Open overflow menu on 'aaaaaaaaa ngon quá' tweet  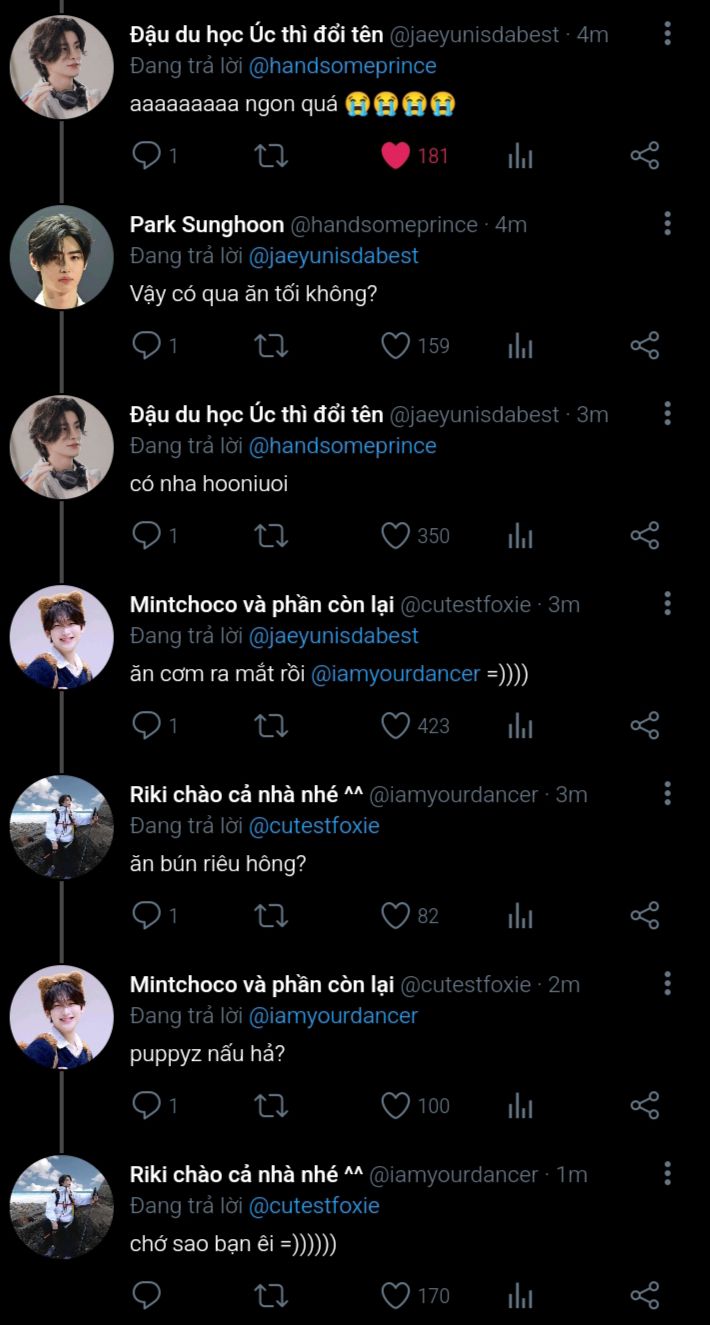pos(667,34)
